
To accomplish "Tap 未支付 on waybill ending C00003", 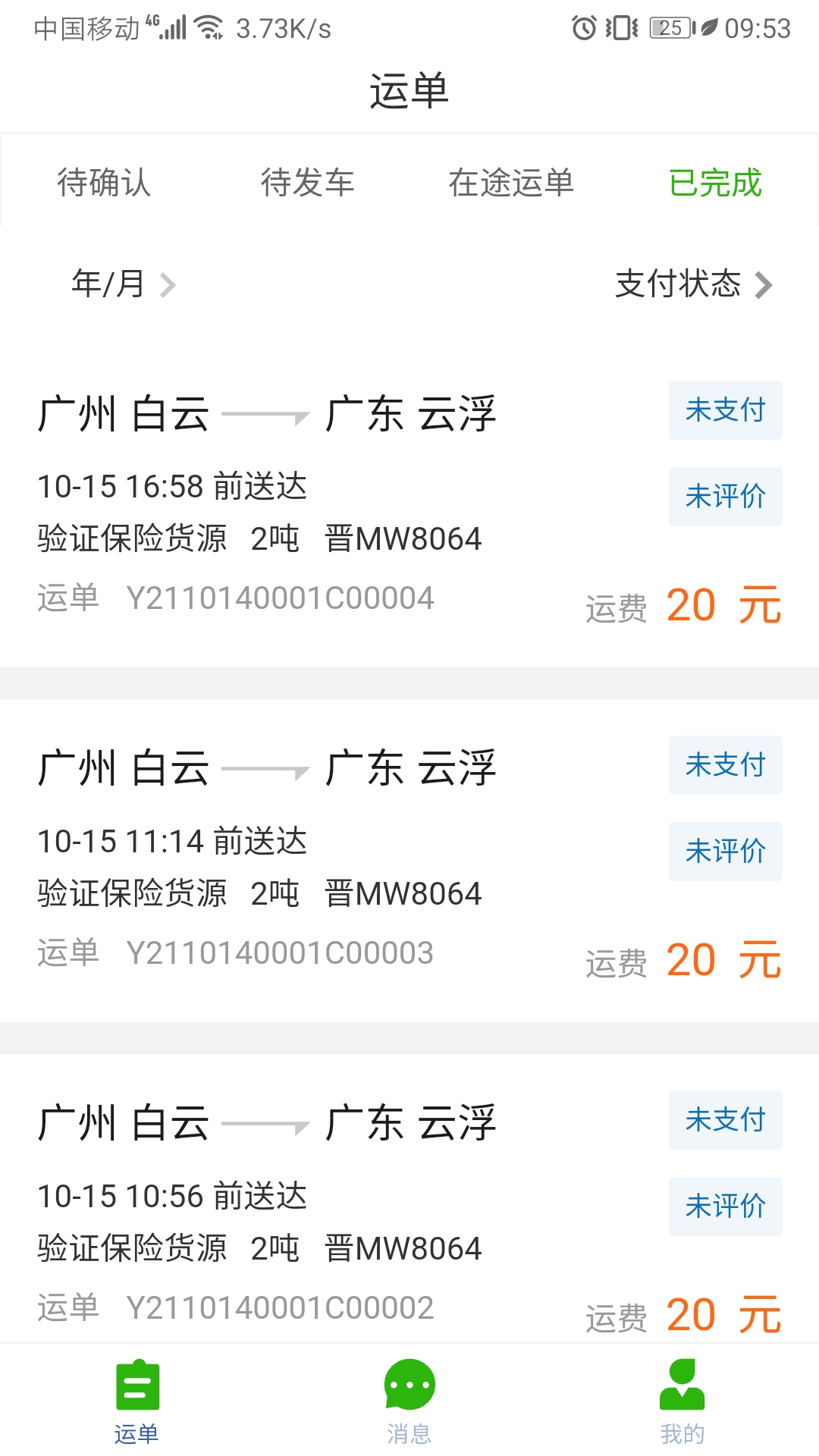I will coord(725,765).
